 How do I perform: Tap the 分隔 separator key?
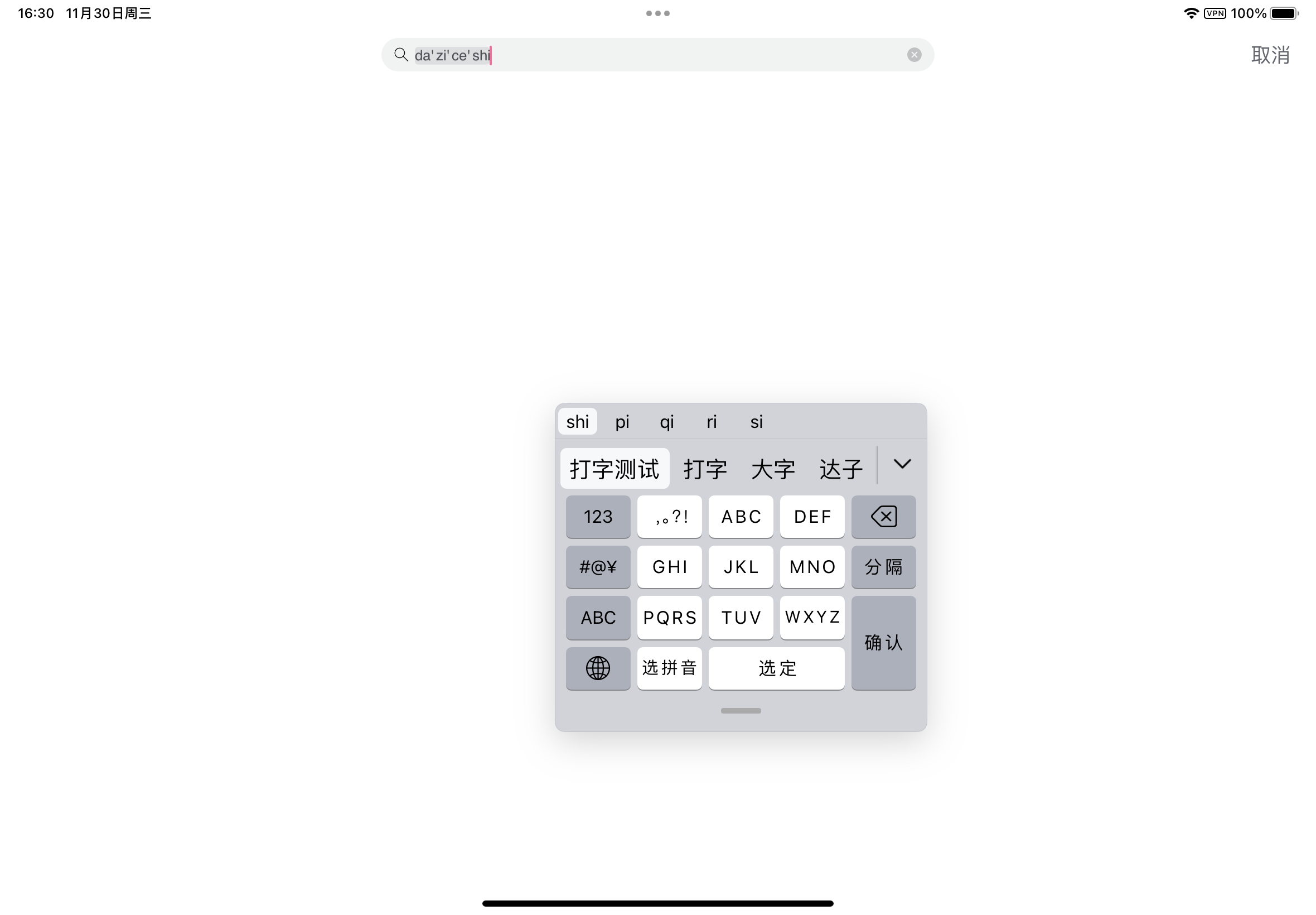click(883, 567)
